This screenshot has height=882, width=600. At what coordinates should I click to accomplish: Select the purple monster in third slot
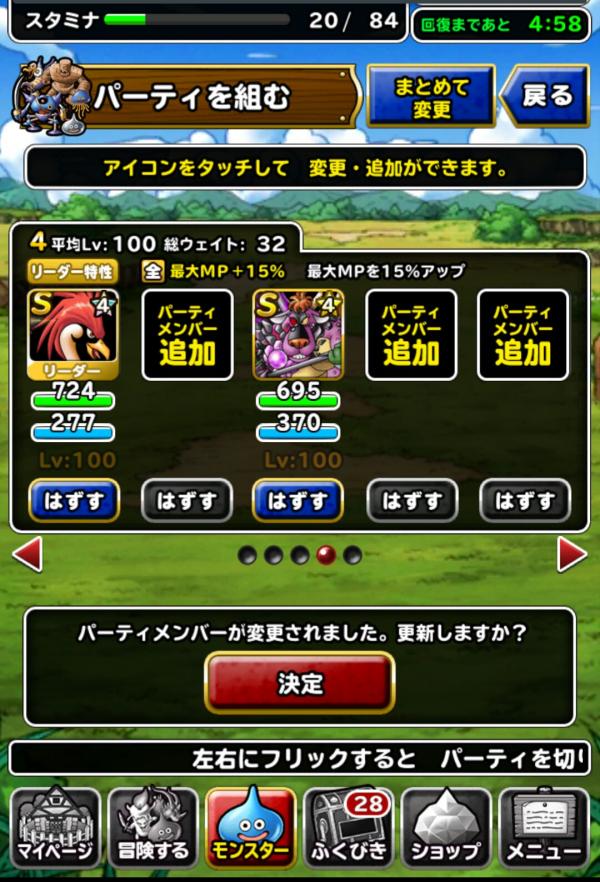pos(299,334)
